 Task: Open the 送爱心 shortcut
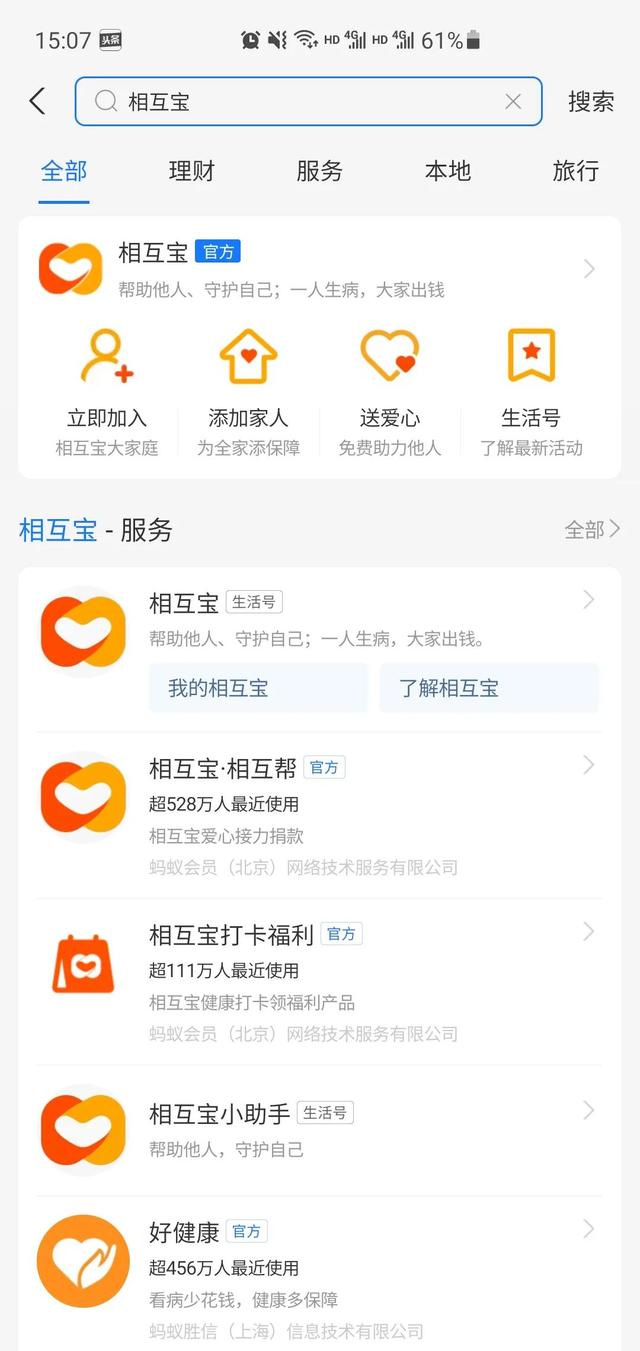pyautogui.click(x=390, y=392)
